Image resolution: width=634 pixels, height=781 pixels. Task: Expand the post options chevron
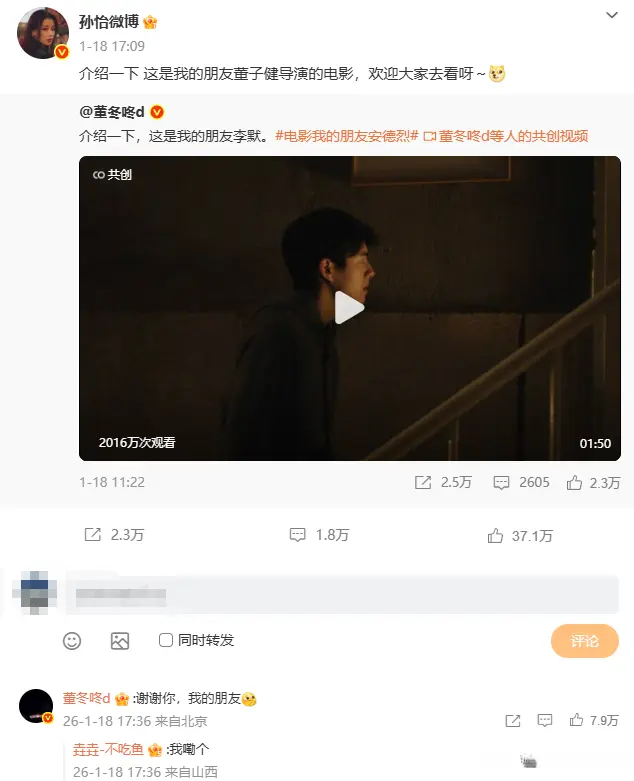(x=612, y=16)
